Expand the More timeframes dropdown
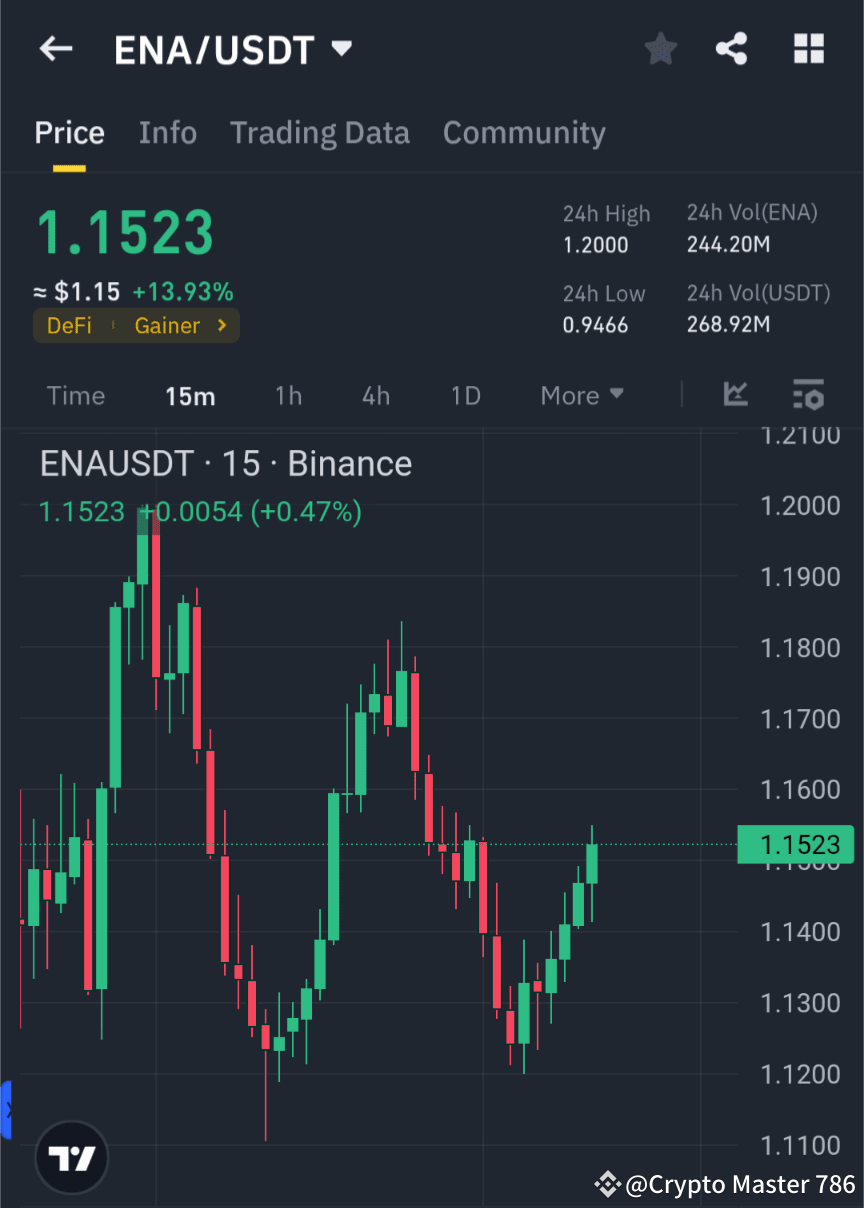Viewport: 864px width, 1208px height. 582,395
